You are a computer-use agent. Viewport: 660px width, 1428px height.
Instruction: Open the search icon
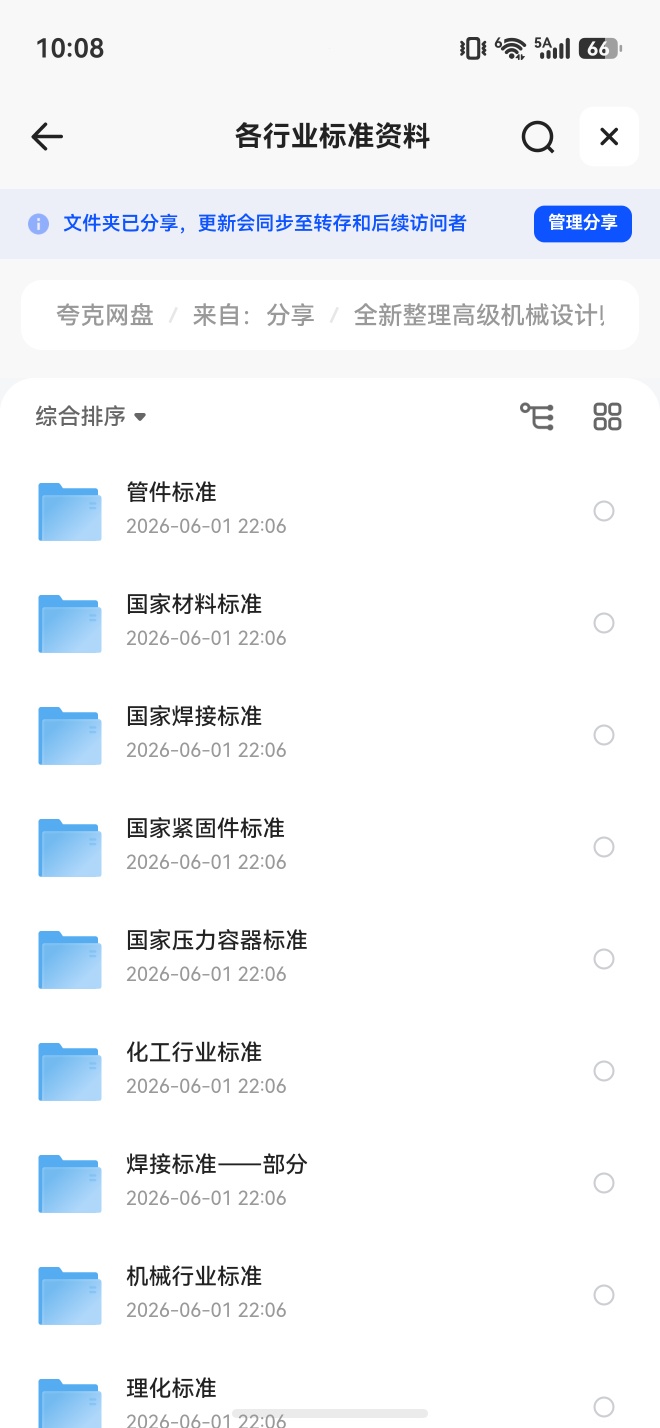[x=538, y=137]
